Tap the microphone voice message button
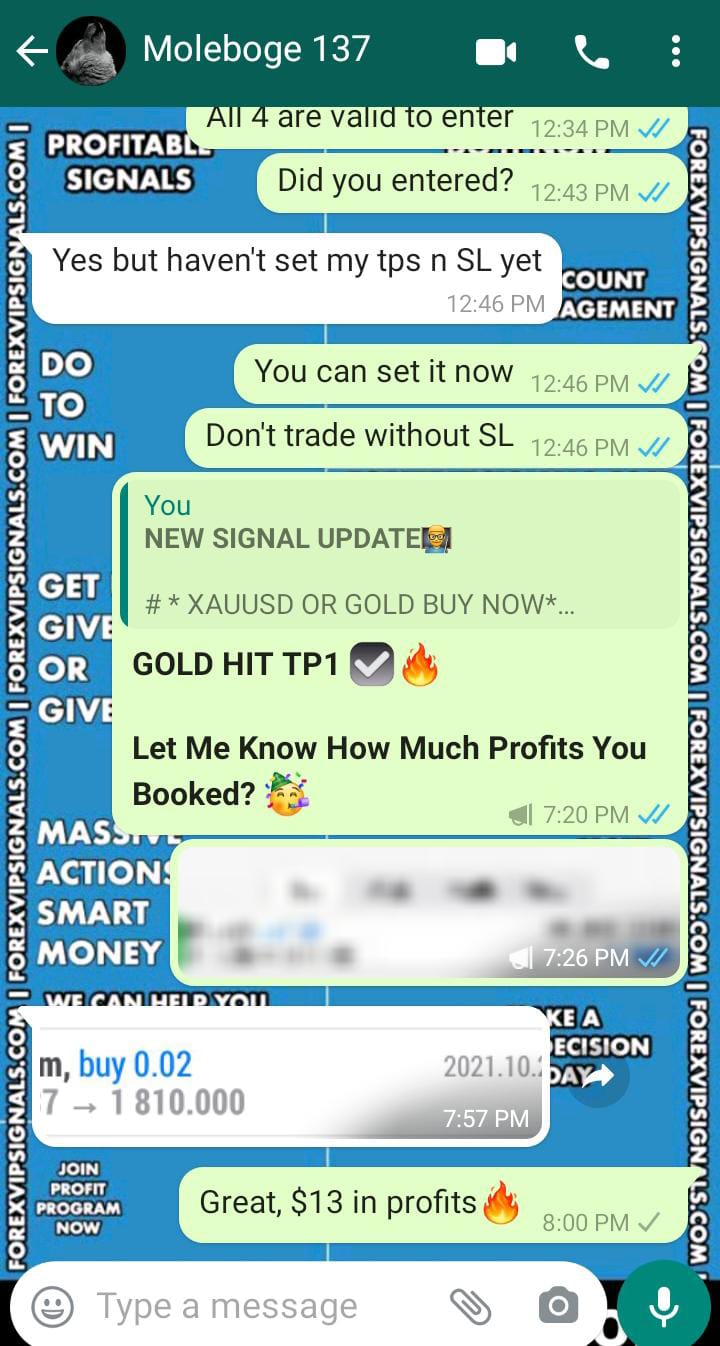Viewport: 720px width, 1346px height. (x=663, y=1306)
